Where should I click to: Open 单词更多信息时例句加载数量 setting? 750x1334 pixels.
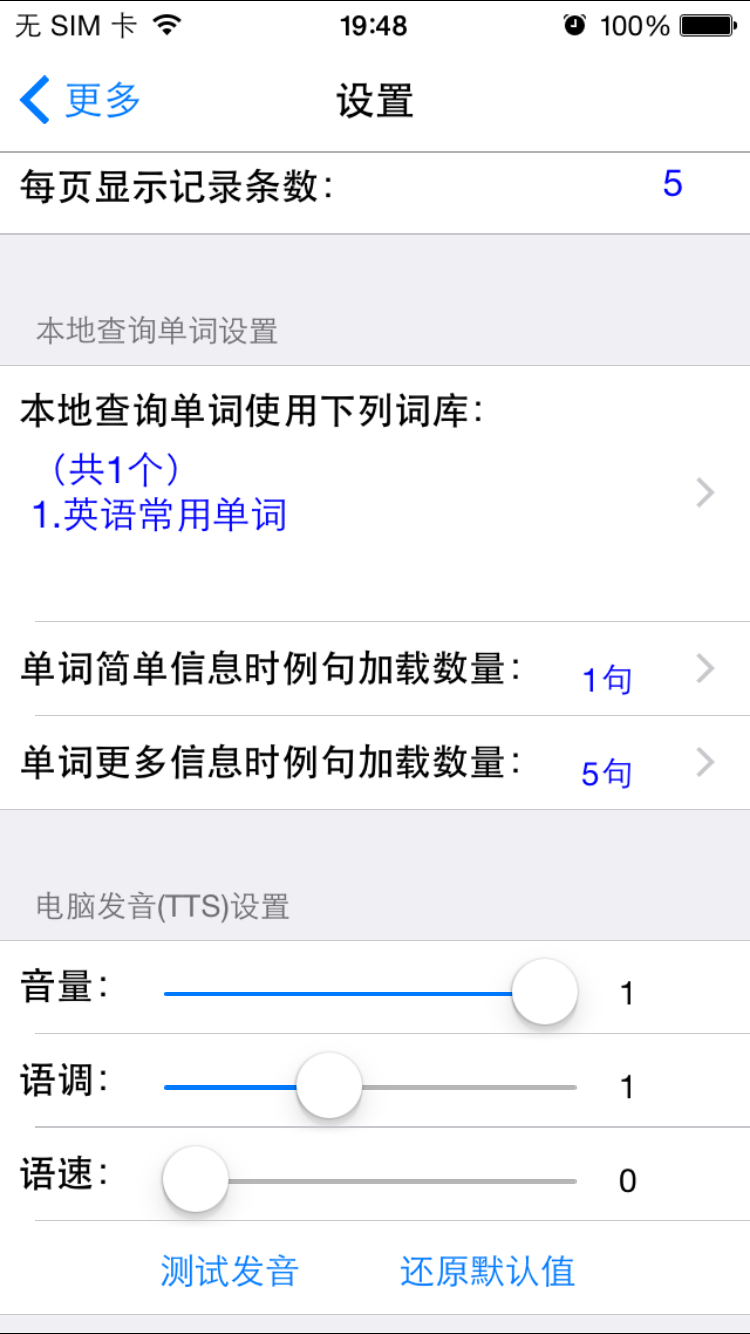tap(375, 763)
